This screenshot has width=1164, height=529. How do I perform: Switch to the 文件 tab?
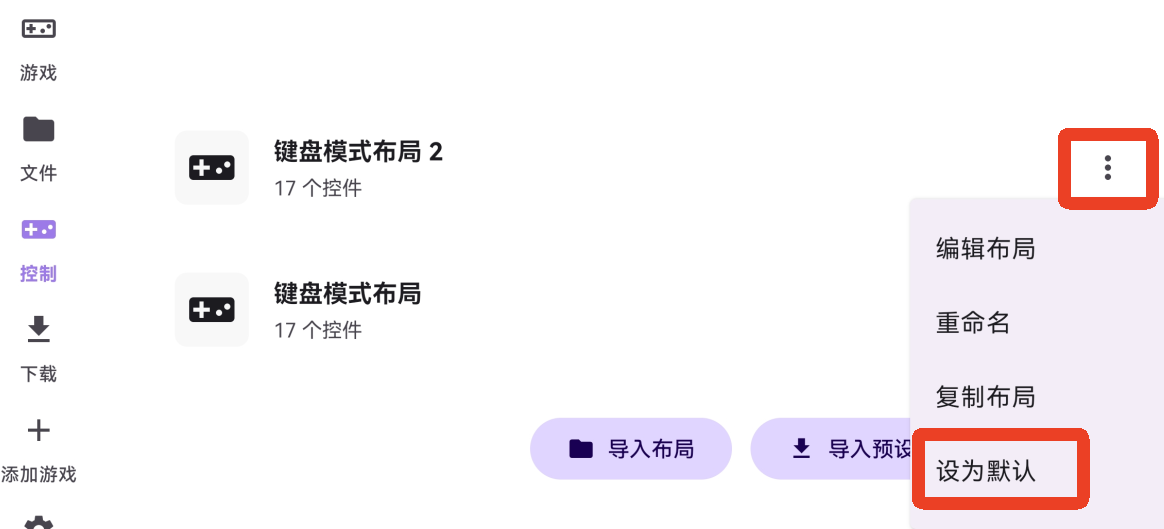coord(39,147)
